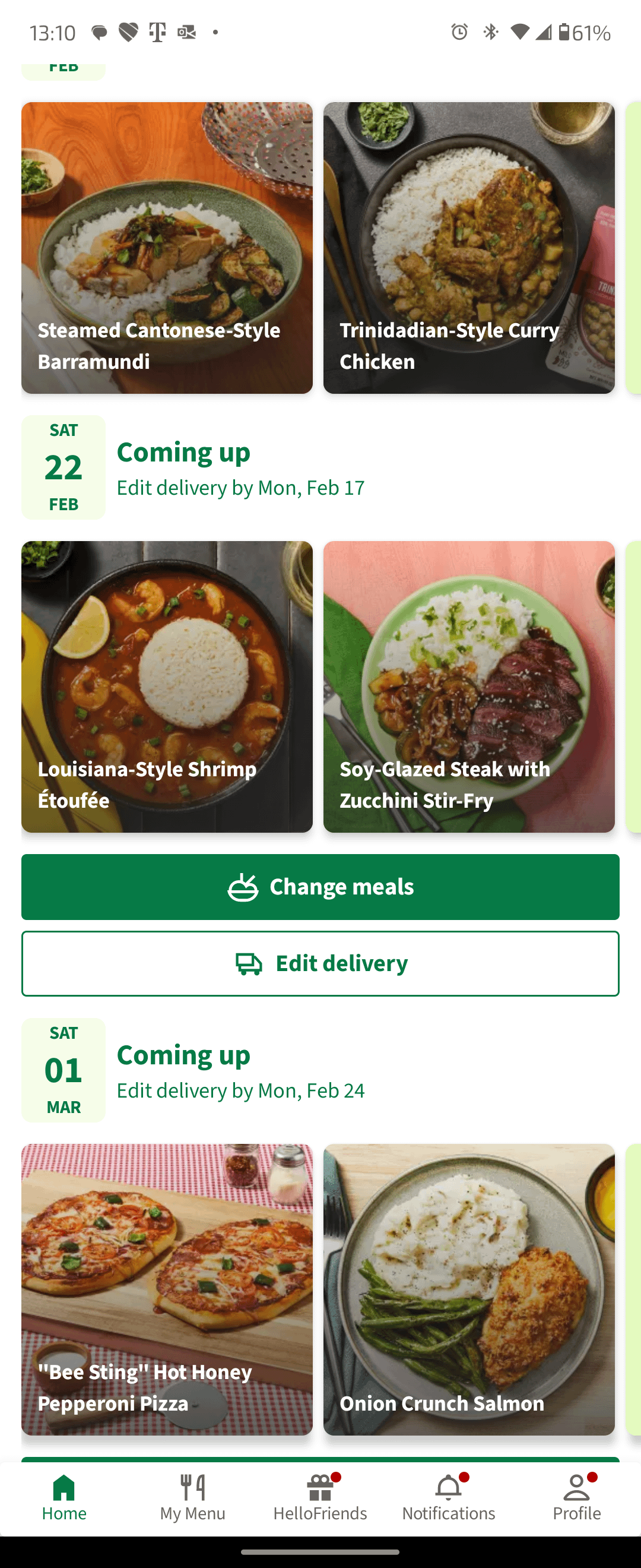The image size is (641, 1568).
Task: View the Onion Crunch Salmon recipe
Action: point(468,1289)
